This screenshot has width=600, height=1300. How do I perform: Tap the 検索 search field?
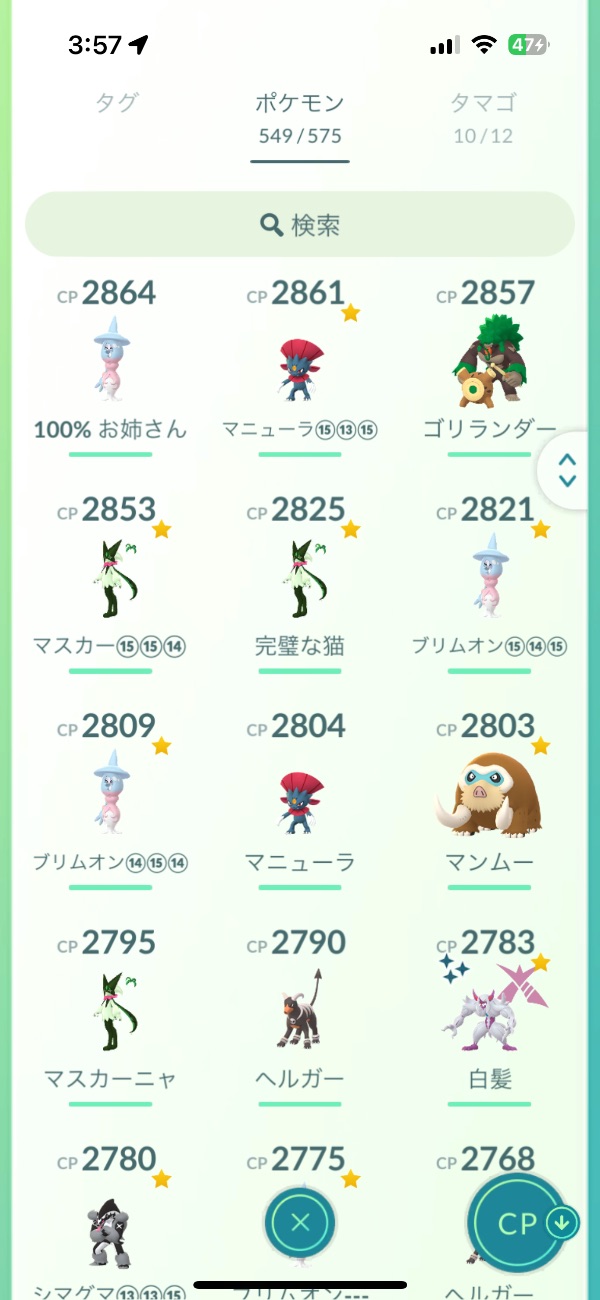300,225
